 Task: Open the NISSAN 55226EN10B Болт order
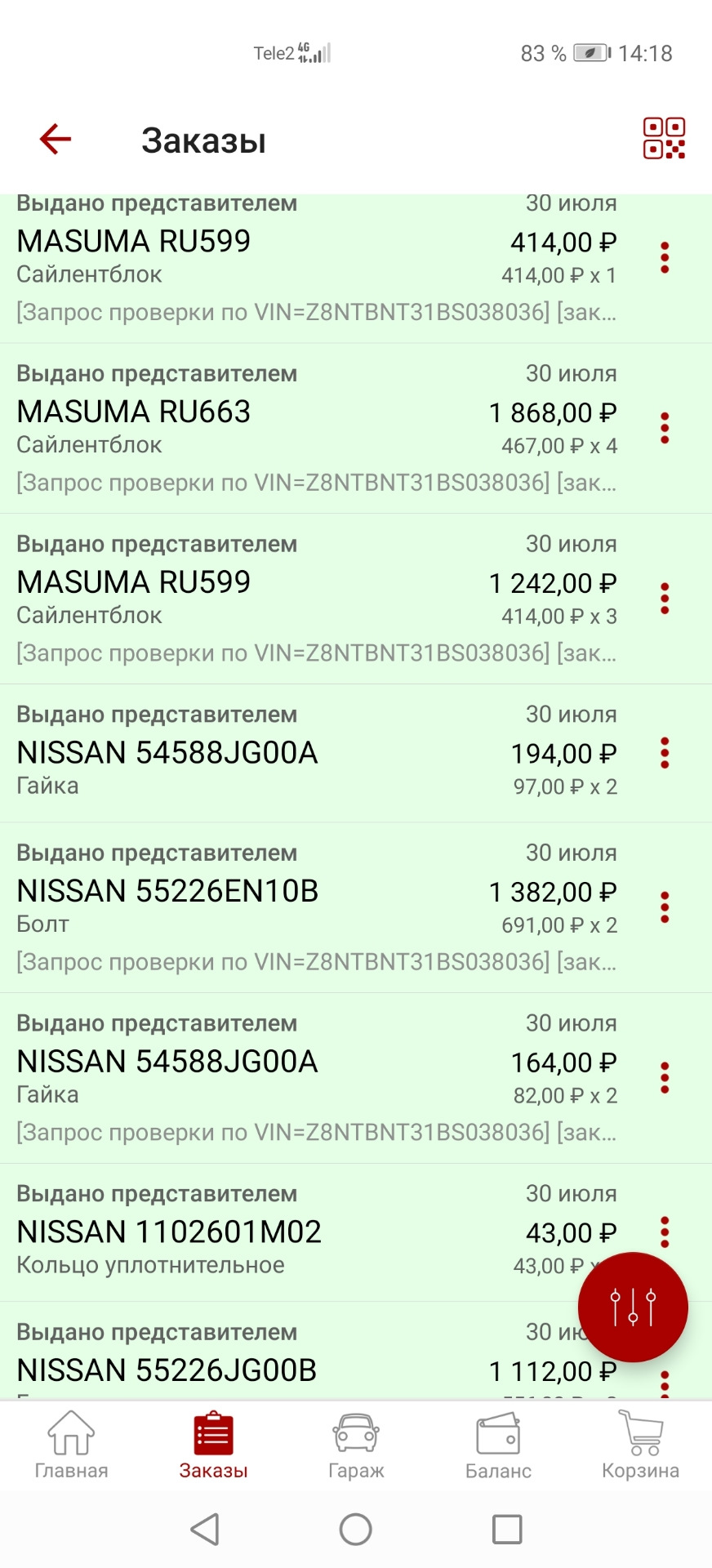click(245, 906)
